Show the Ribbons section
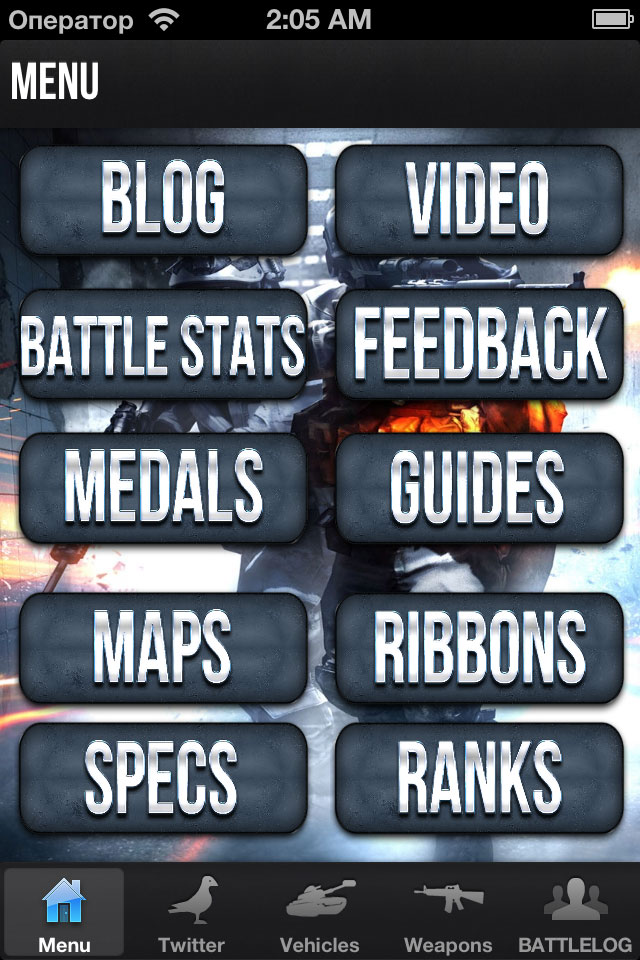640x960 pixels. click(478, 646)
